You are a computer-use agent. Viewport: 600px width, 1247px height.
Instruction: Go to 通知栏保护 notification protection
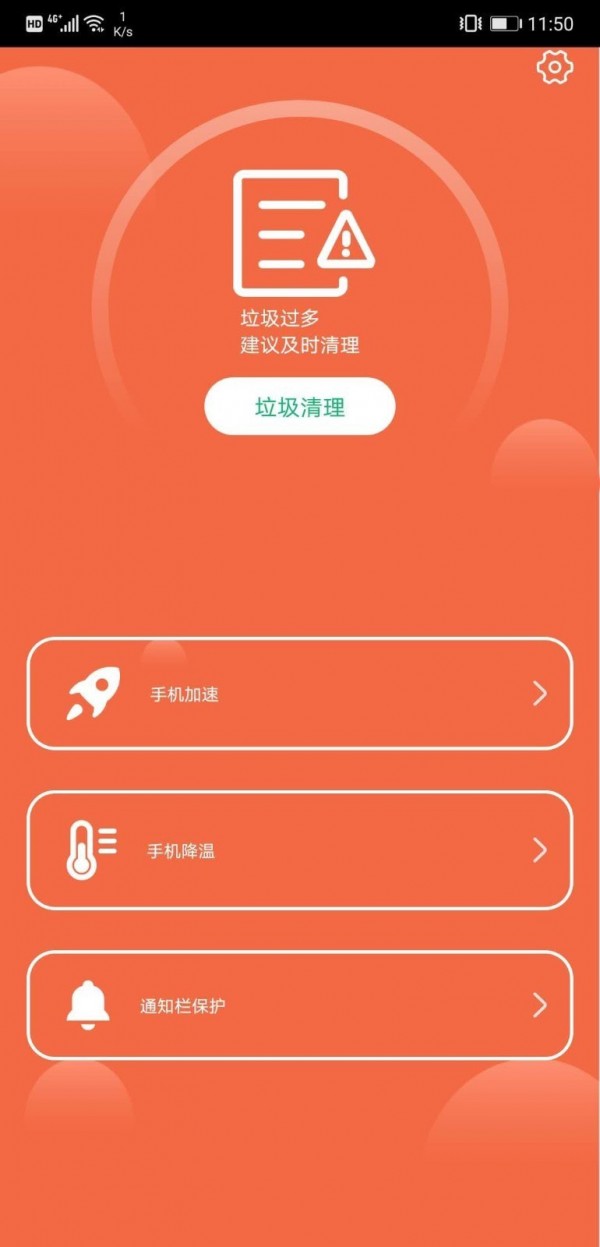[x=300, y=1005]
